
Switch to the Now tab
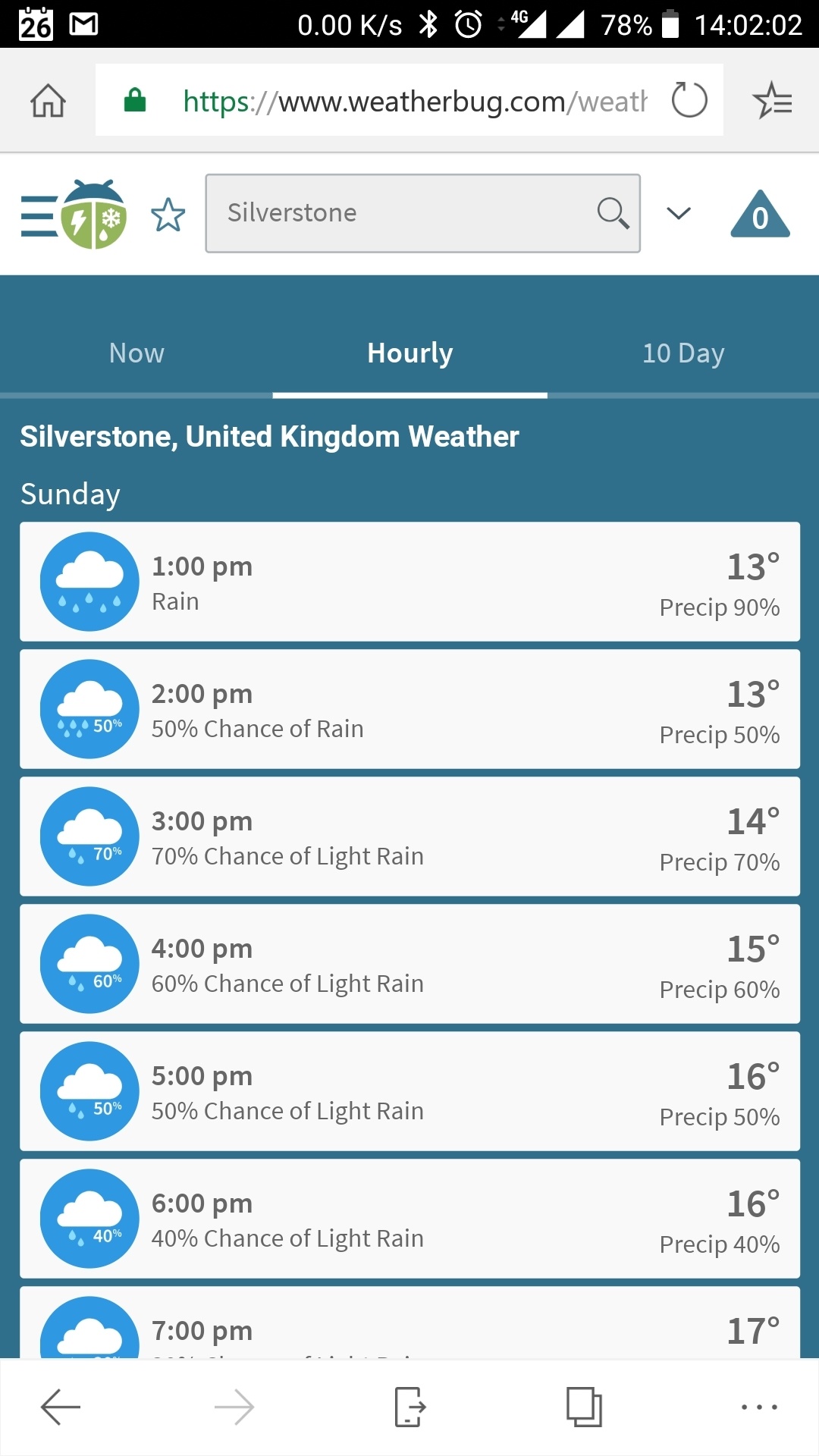tap(136, 353)
